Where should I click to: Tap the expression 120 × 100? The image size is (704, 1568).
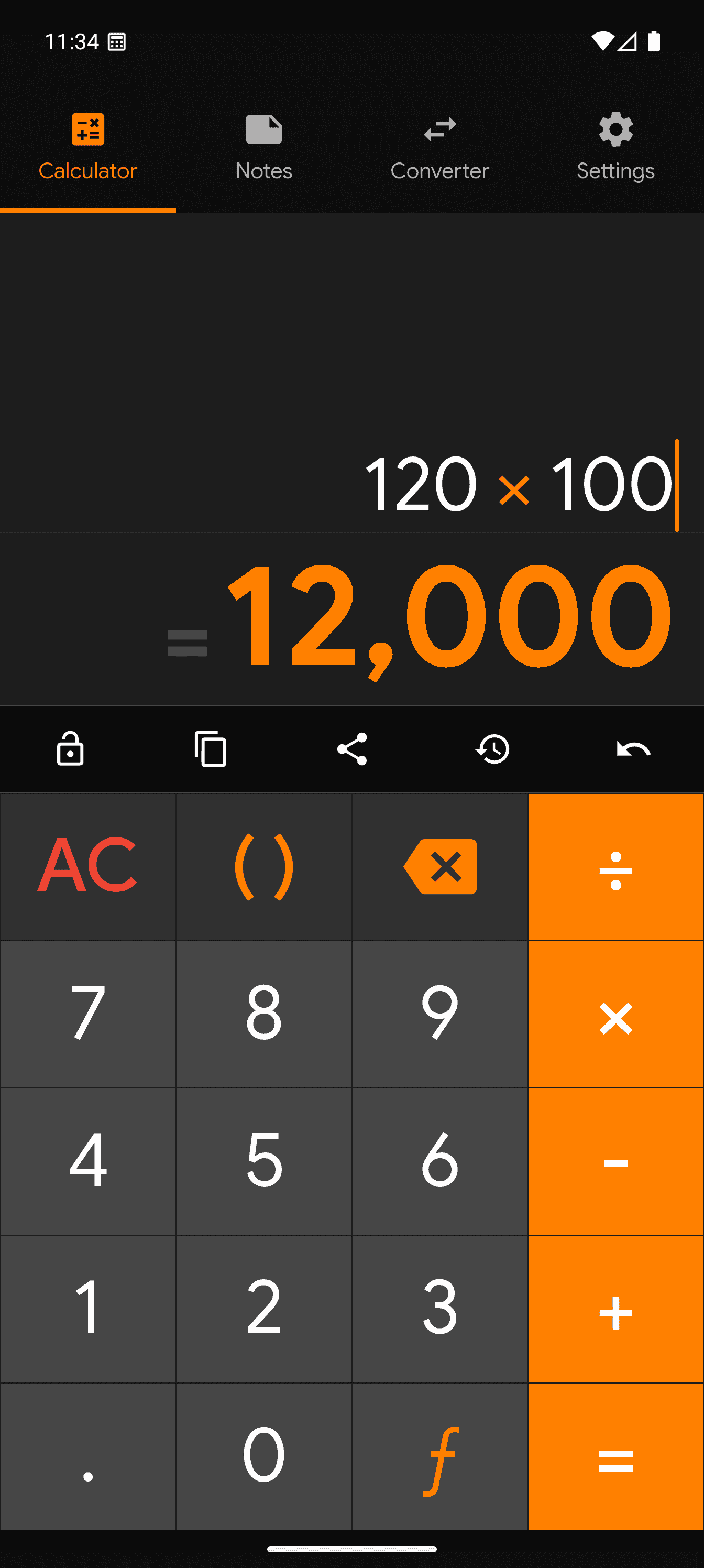pos(520,484)
